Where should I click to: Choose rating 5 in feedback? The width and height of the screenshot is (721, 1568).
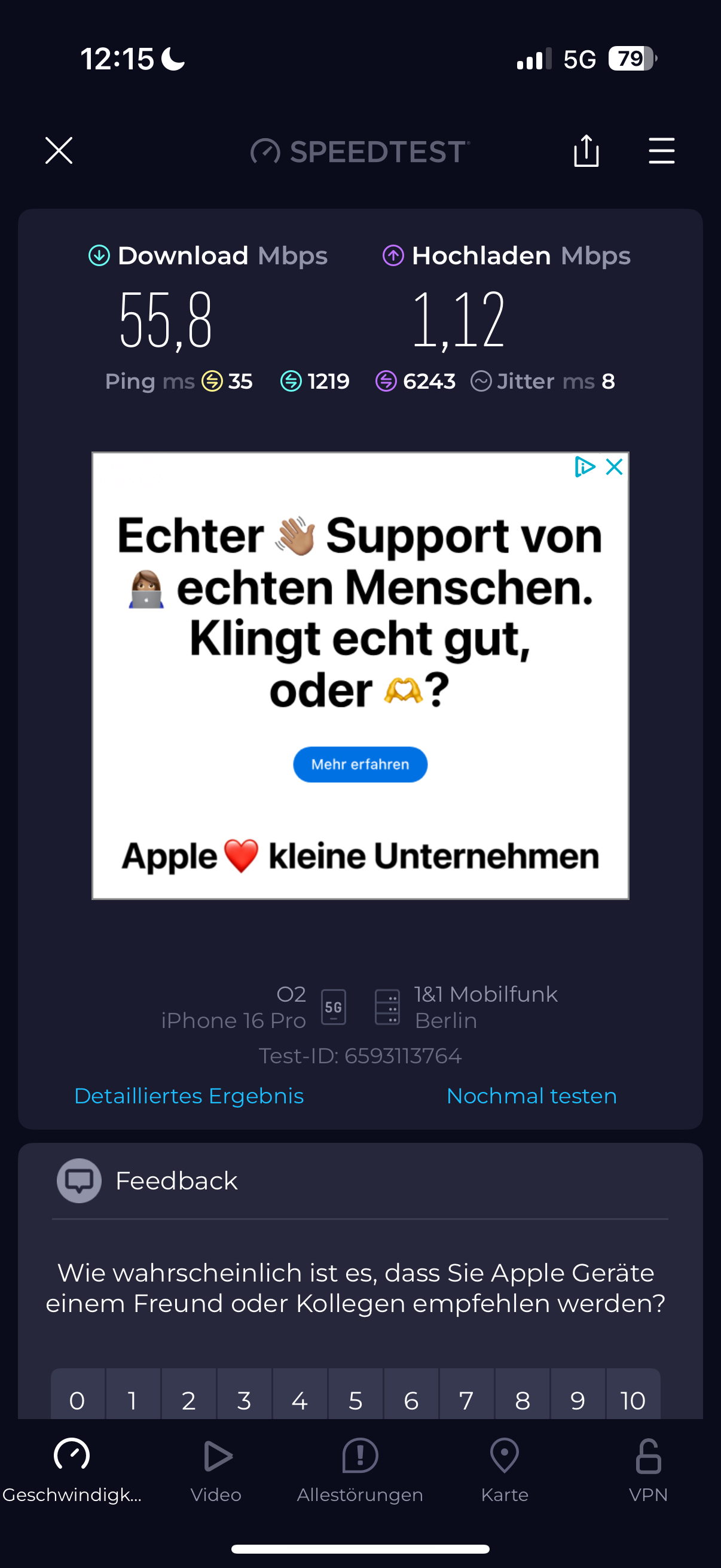pos(355,1399)
